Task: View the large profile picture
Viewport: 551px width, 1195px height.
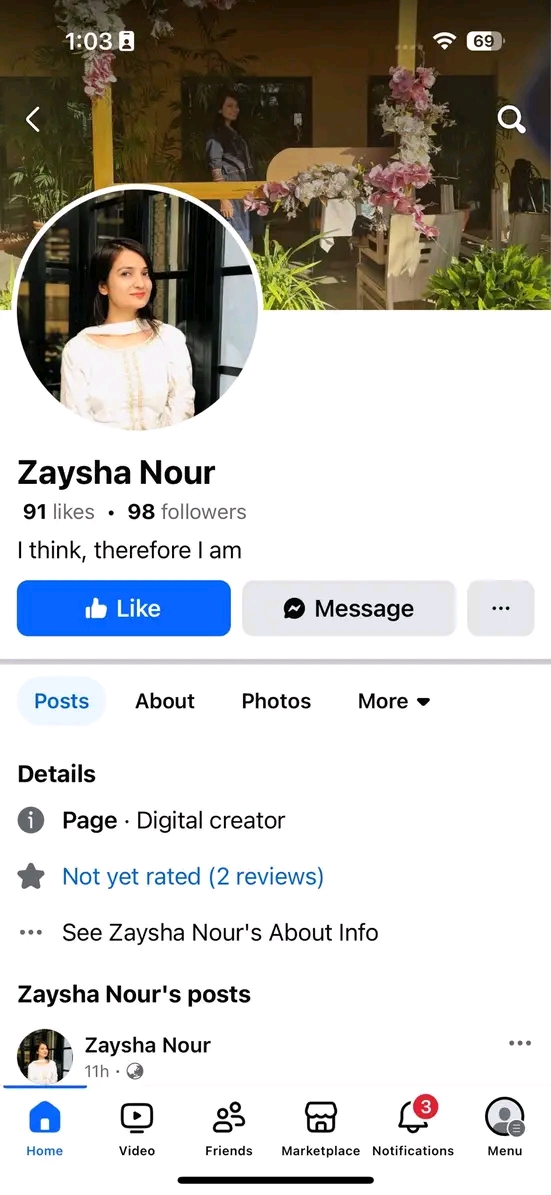Action: pyautogui.click(x=137, y=309)
